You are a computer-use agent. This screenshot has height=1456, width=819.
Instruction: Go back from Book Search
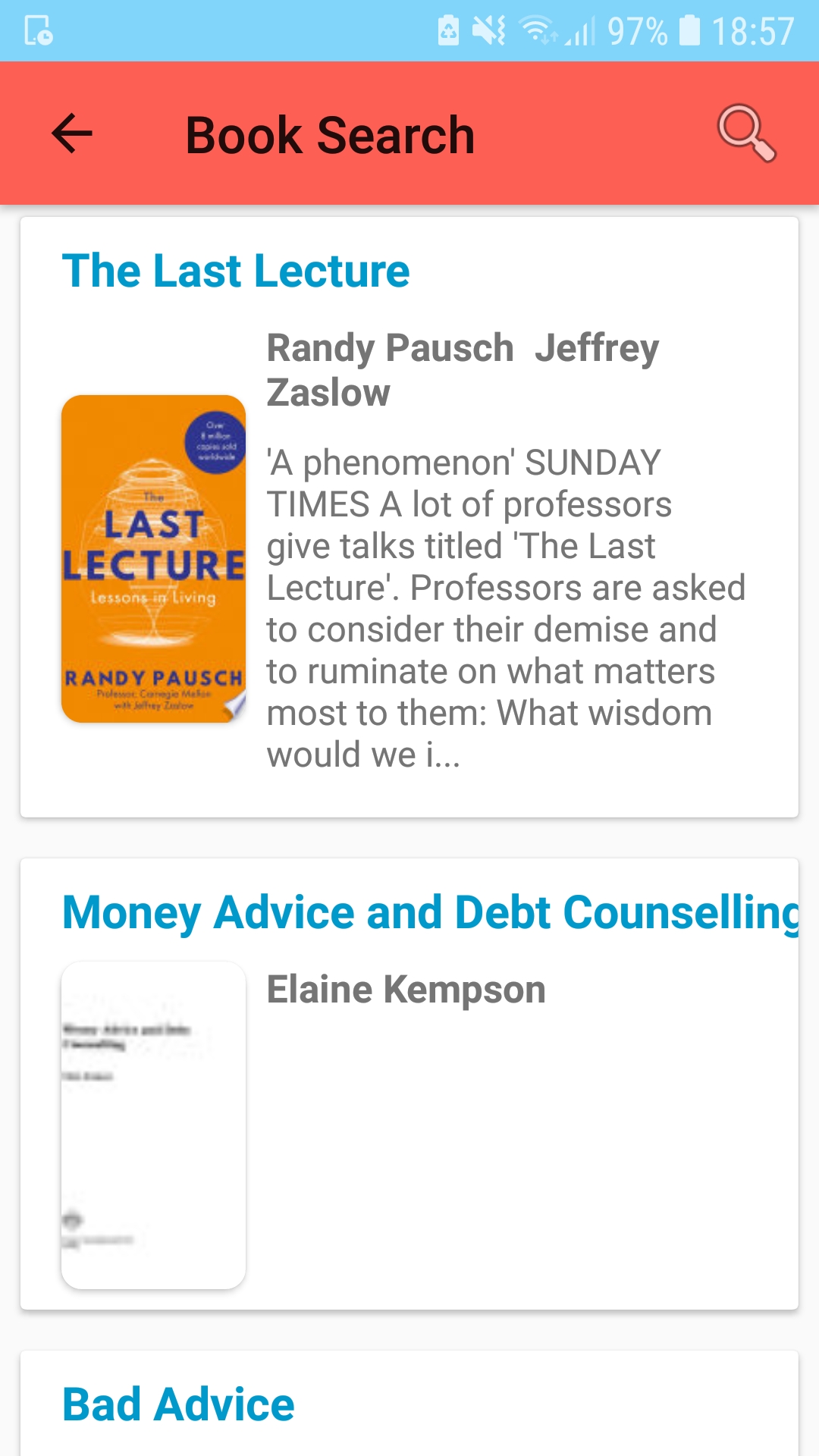point(72,134)
